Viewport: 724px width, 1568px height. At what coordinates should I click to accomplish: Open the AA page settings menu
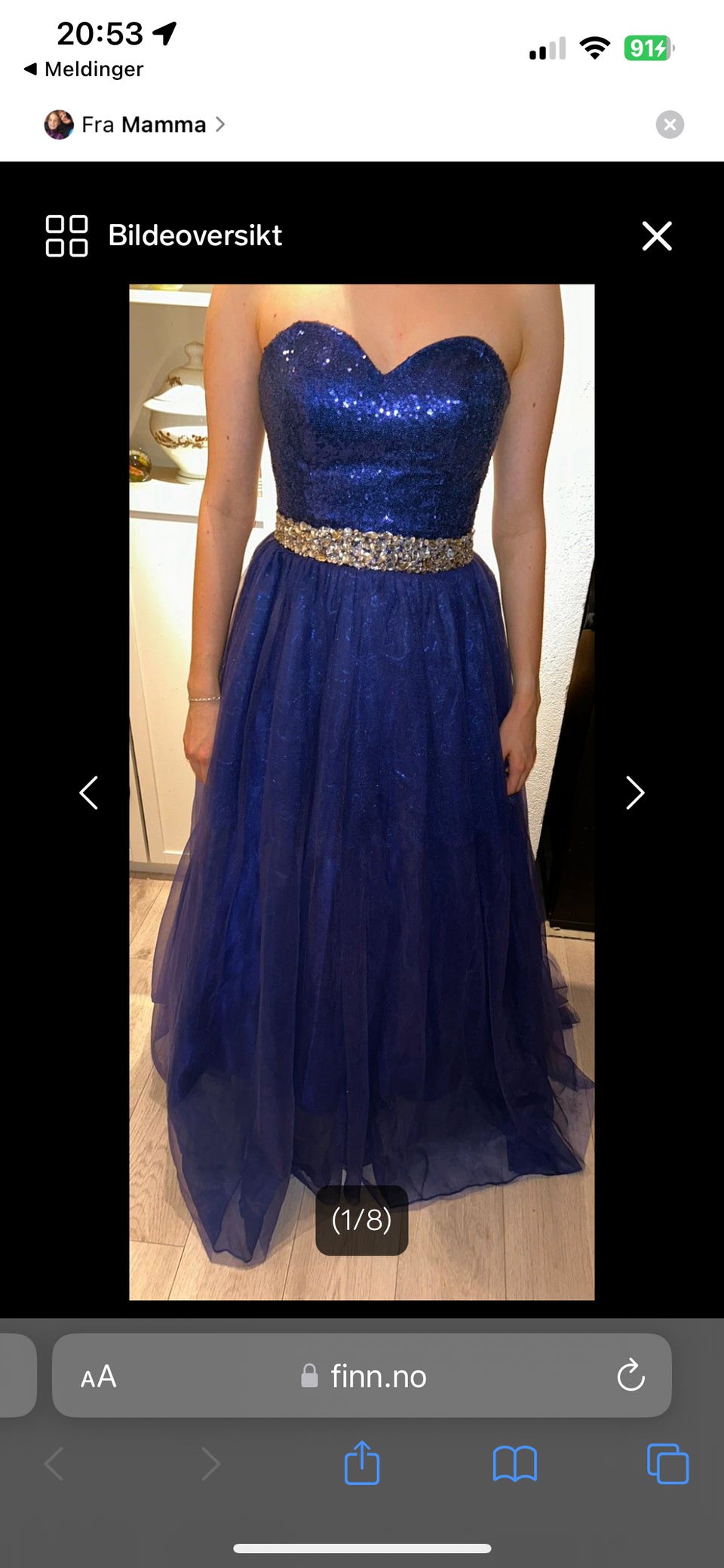point(99,1376)
